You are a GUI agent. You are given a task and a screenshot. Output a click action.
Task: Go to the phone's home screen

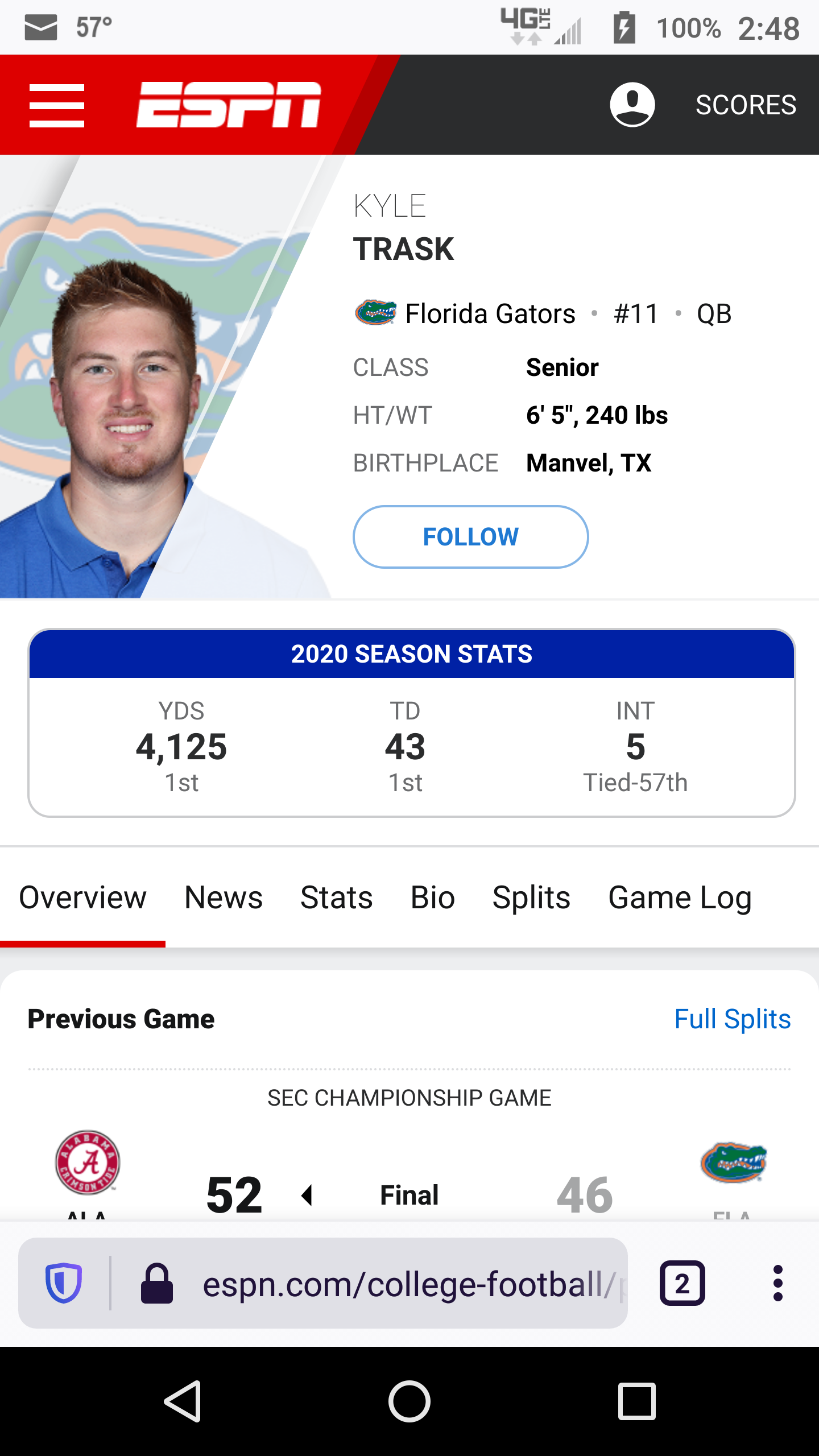click(409, 1401)
